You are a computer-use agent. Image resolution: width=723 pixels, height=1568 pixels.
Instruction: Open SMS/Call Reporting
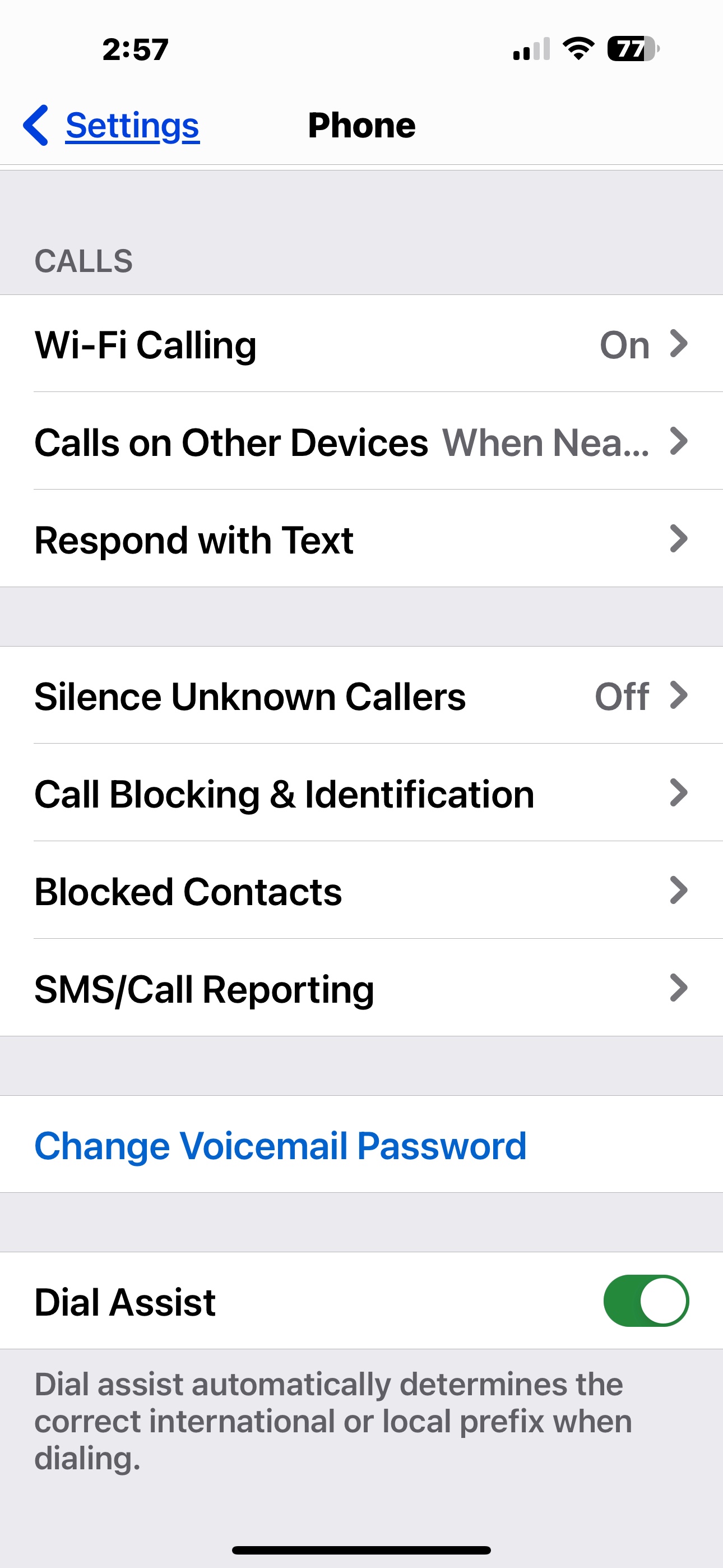pos(361,989)
